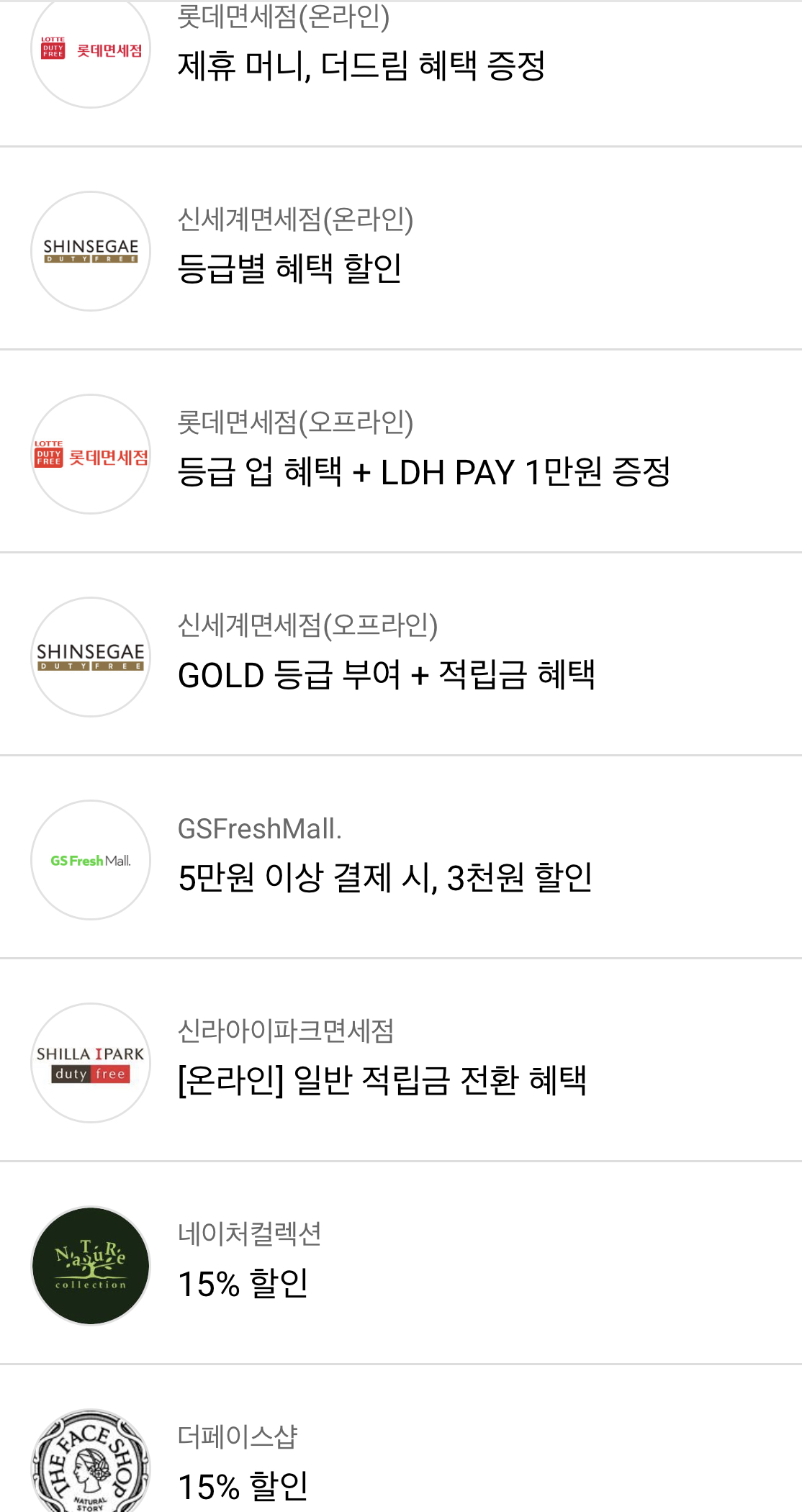
Task: View GSFreshMall 3천원 할인 offer
Action: click(401, 858)
